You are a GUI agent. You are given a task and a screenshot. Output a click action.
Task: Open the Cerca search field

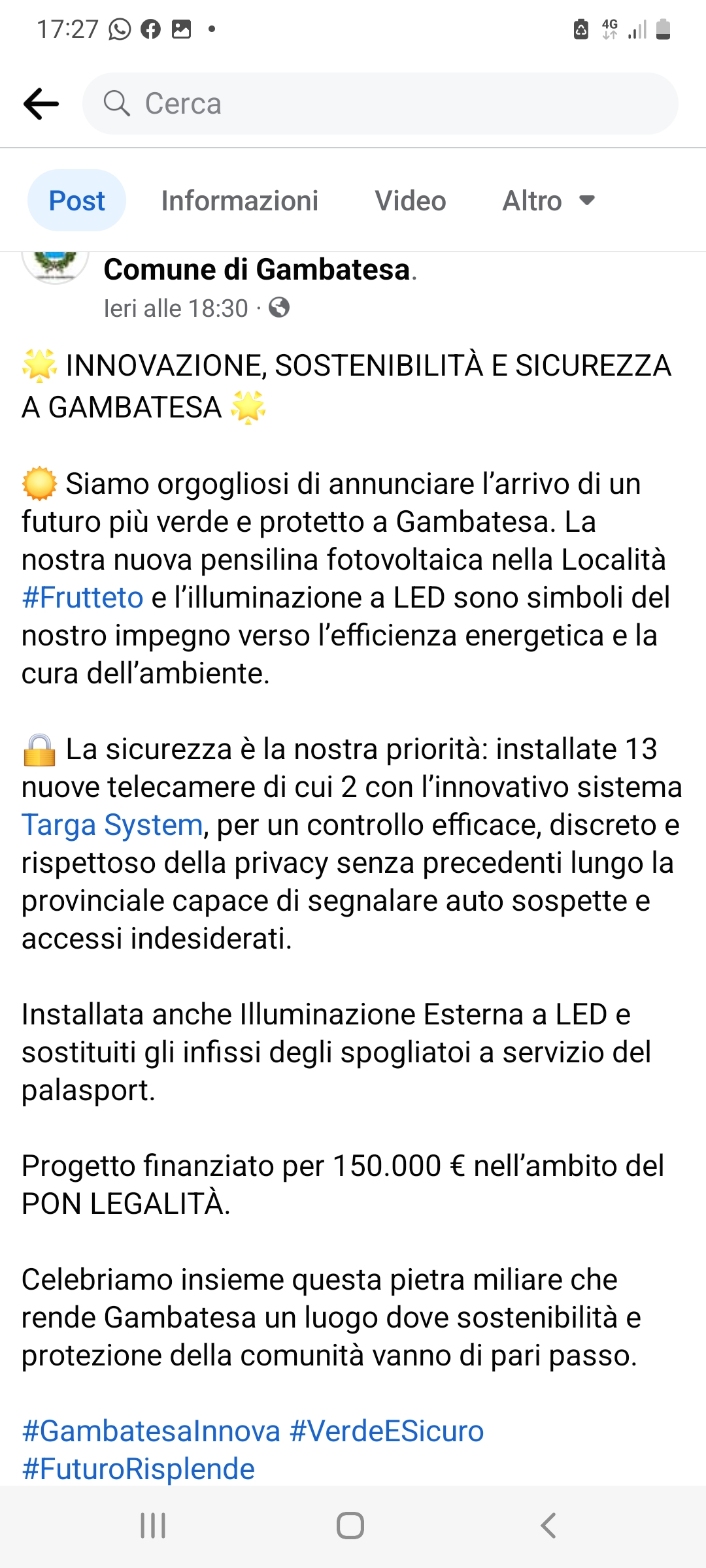click(380, 104)
